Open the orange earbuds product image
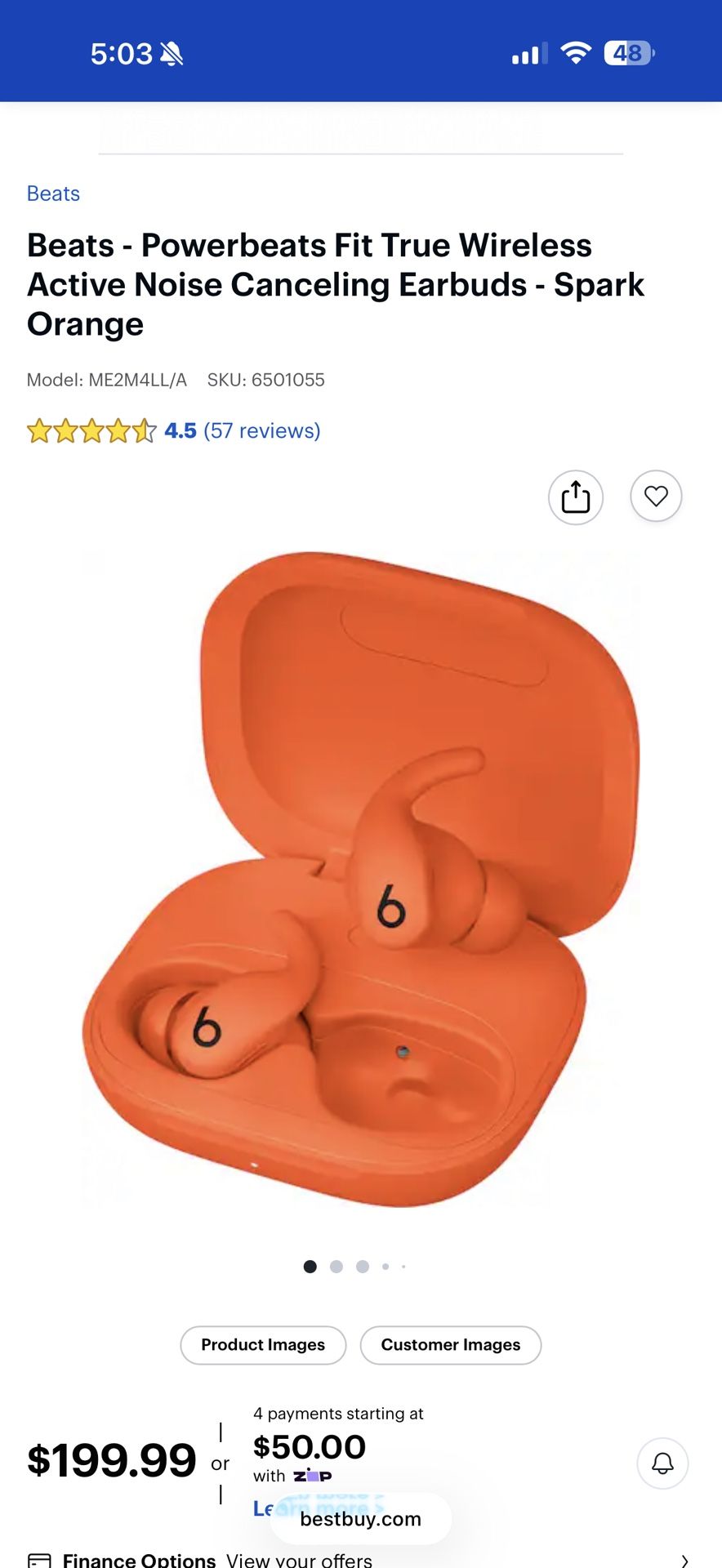 [x=360, y=880]
